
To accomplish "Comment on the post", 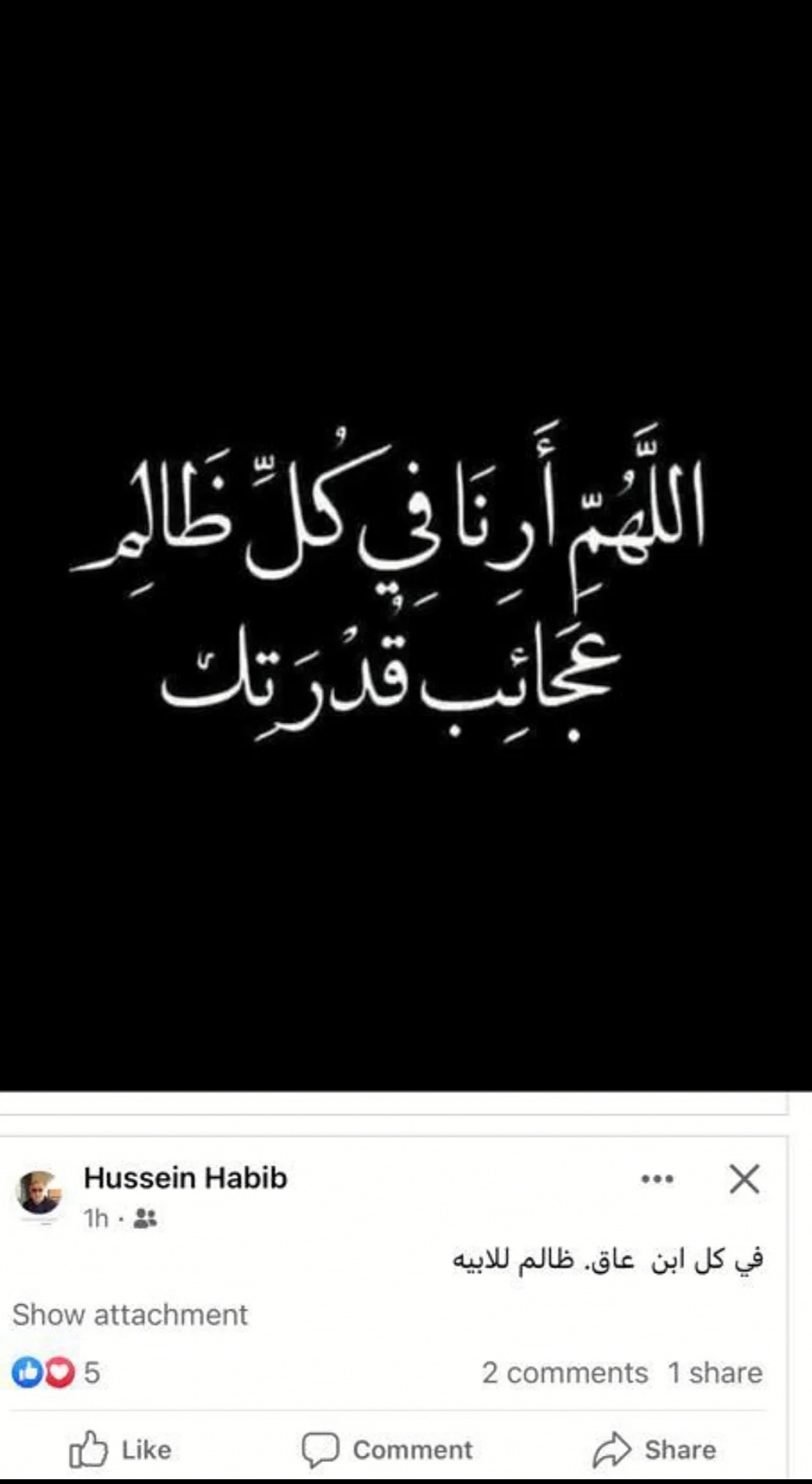I will 388,1449.
